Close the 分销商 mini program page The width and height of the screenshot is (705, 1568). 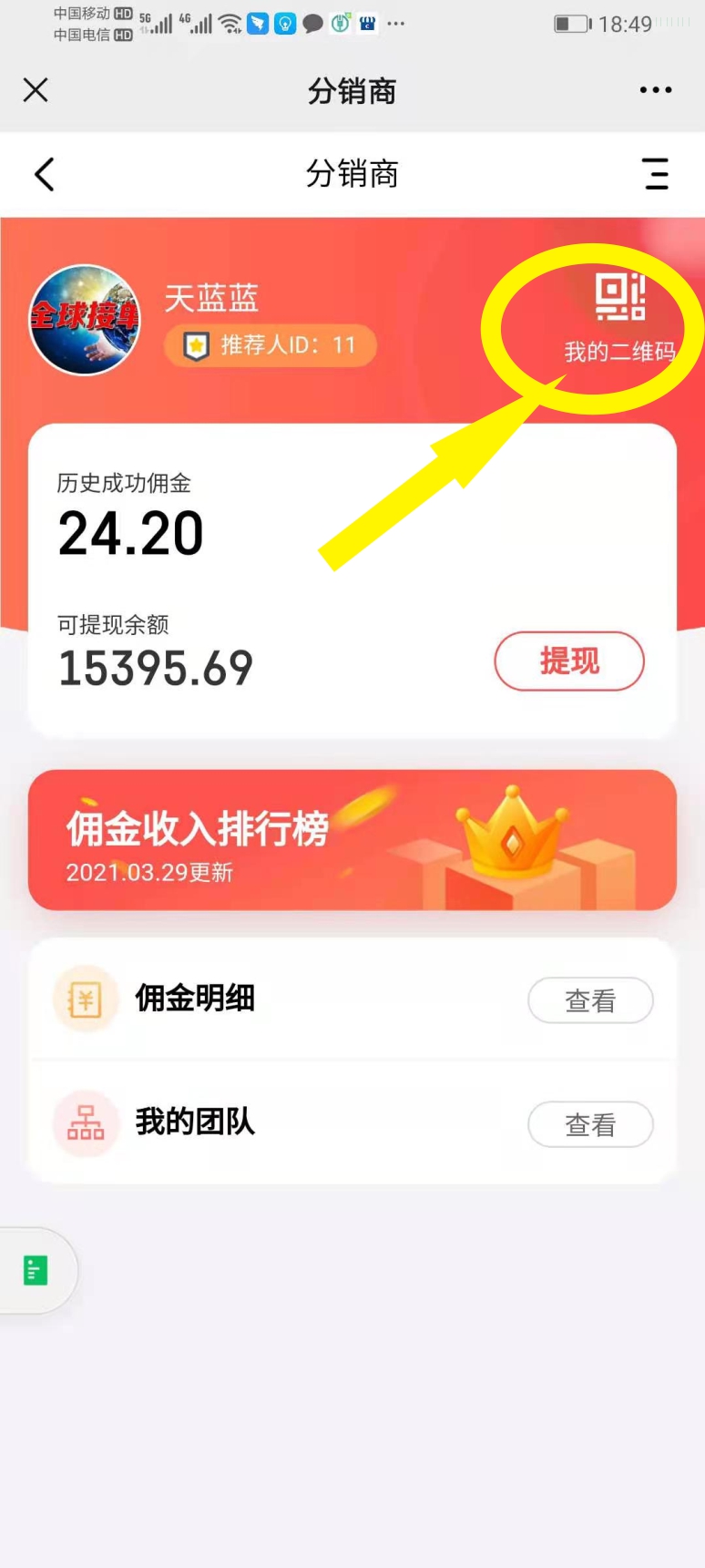[x=36, y=90]
